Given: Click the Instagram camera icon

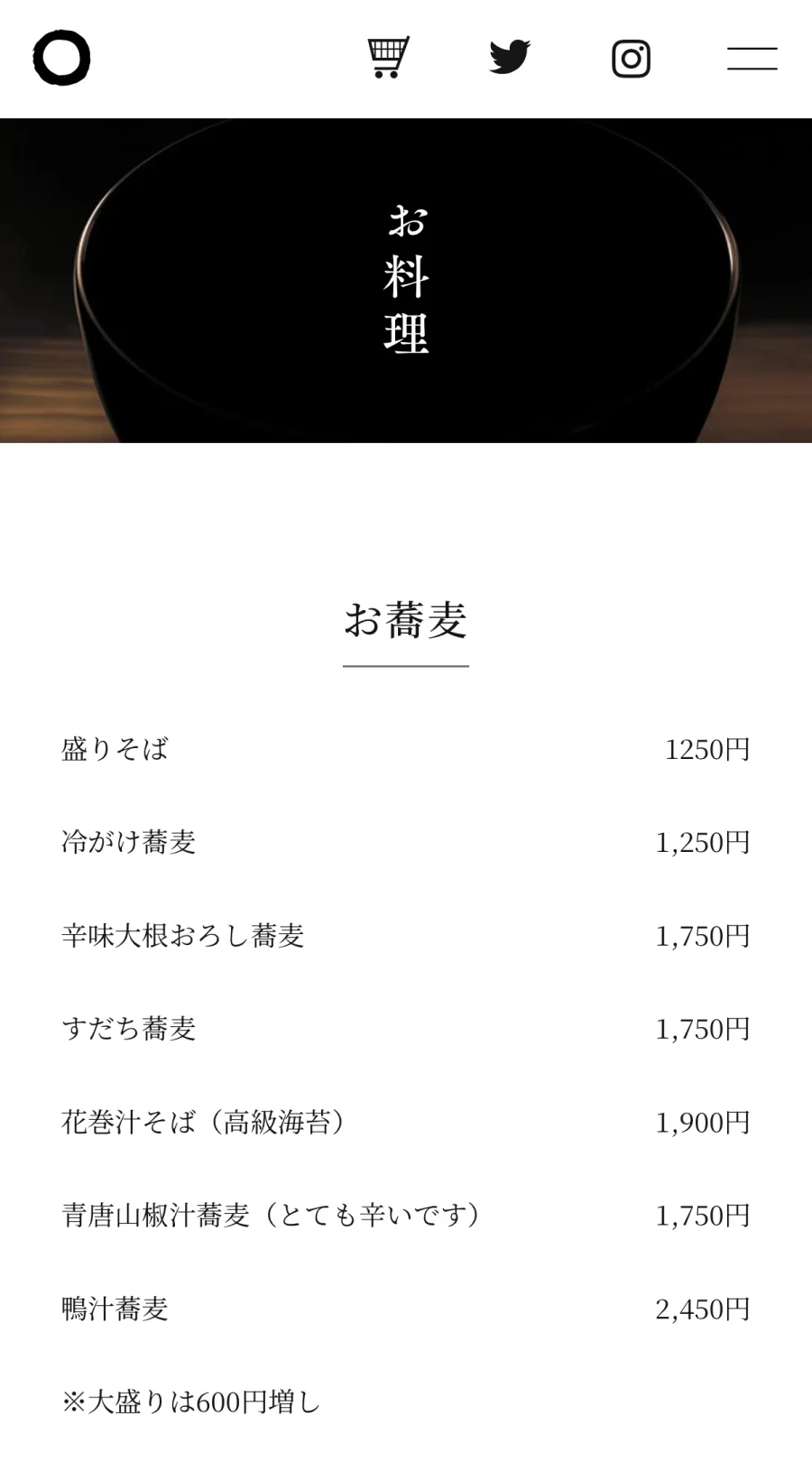Looking at the screenshot, I should (x=632, y=58).
